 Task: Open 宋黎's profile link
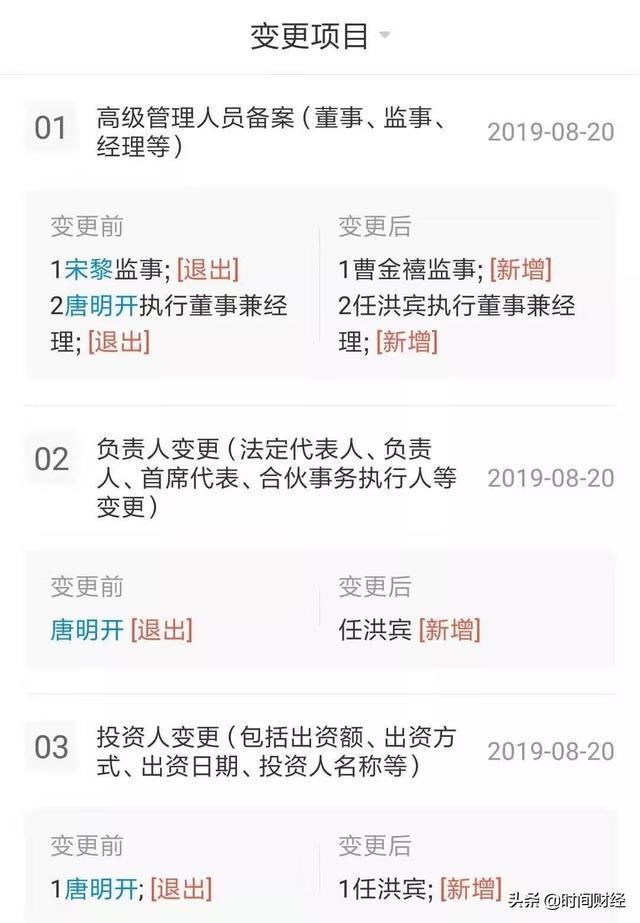87,269
